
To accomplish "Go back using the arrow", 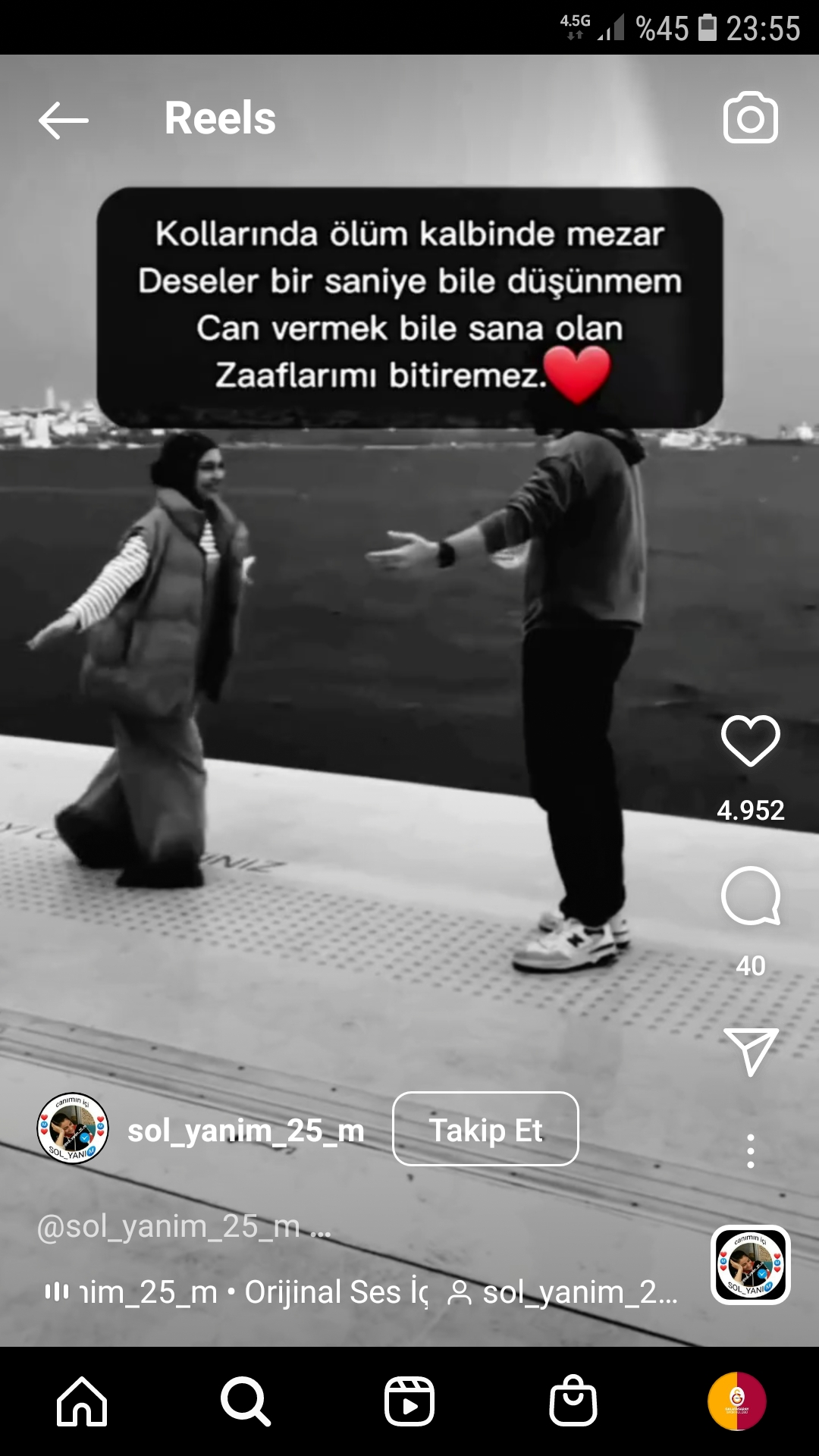I will (x=64, y=120).
